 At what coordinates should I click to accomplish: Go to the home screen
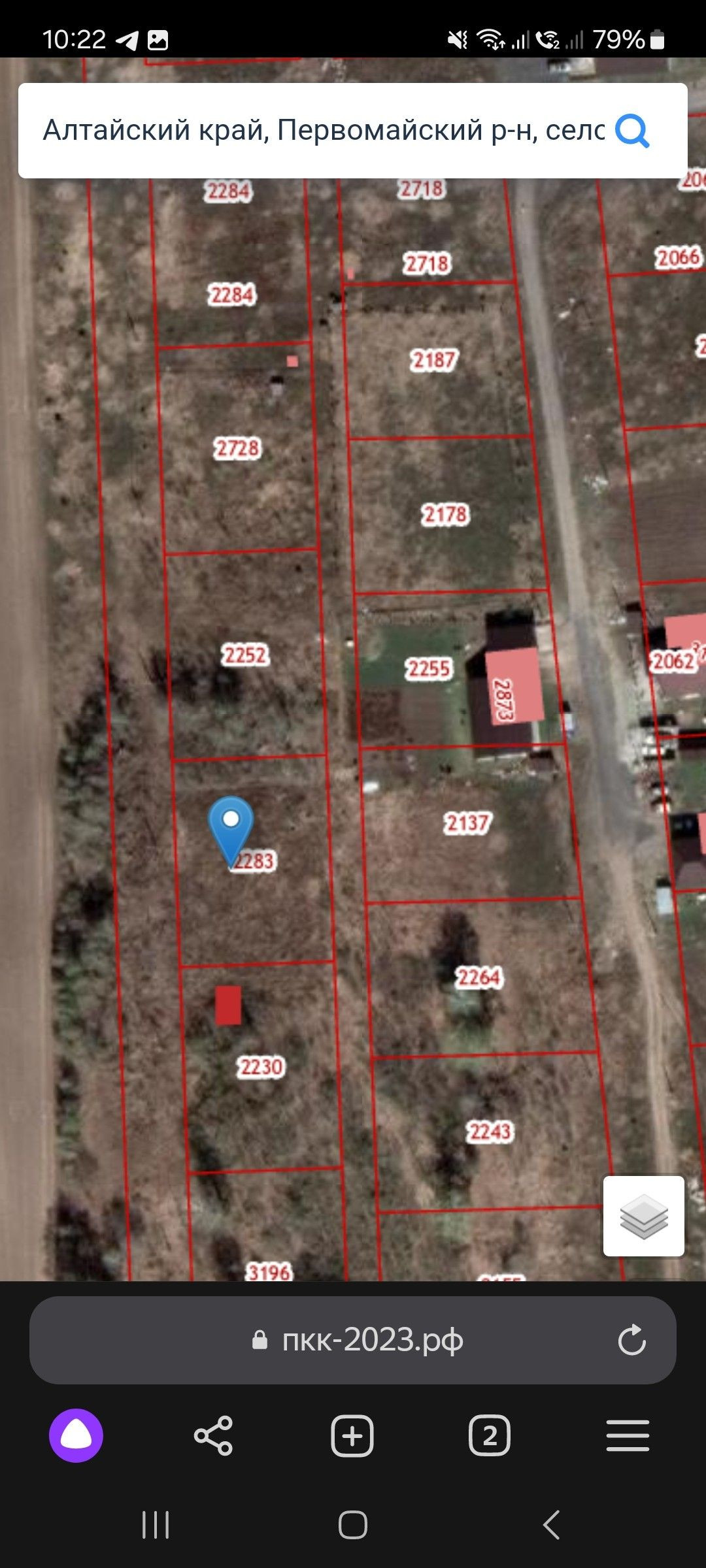coord(353,1525)
